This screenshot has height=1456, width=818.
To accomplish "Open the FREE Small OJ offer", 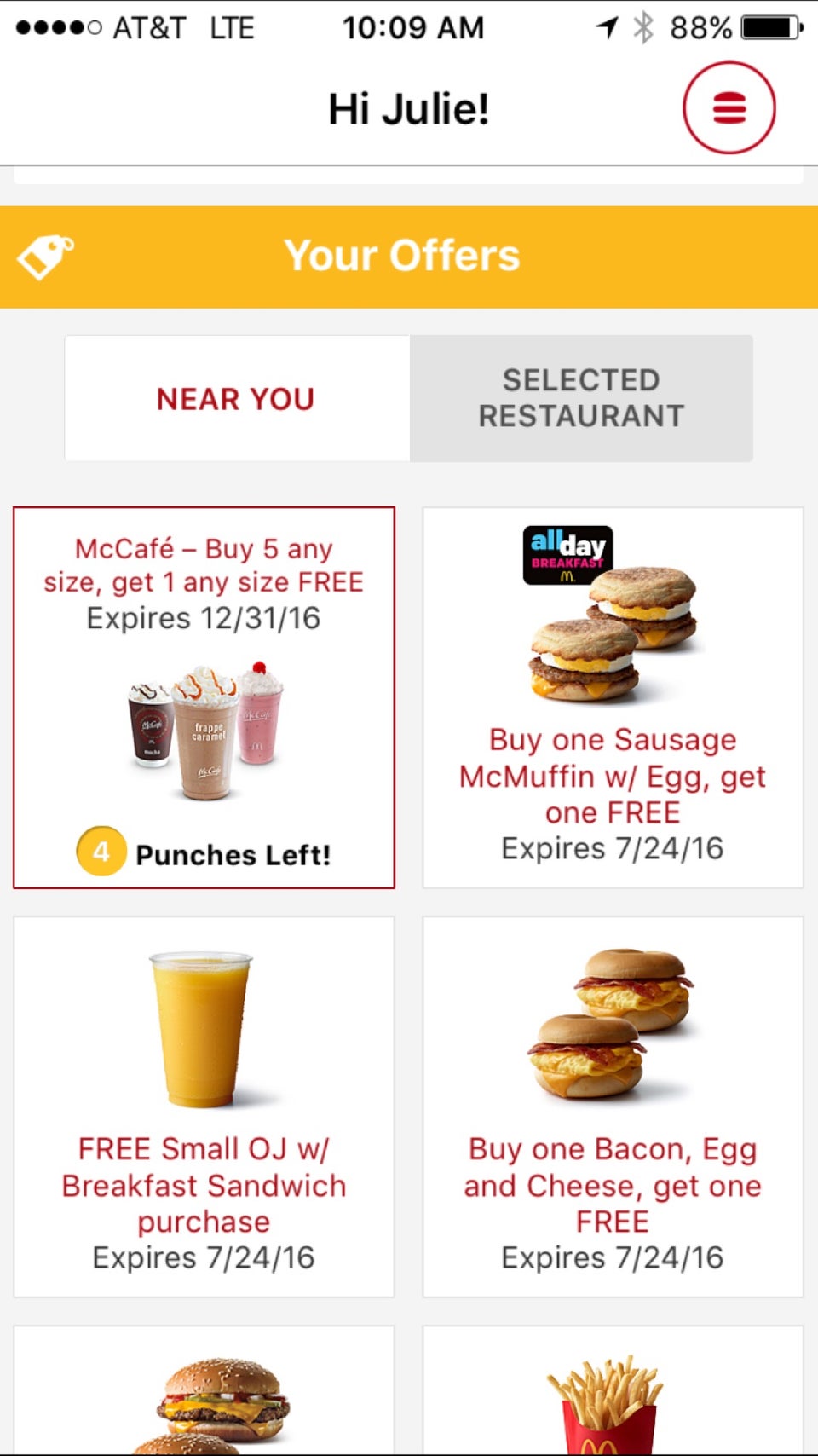I will pyautogui.click(x=204, y=1106).
